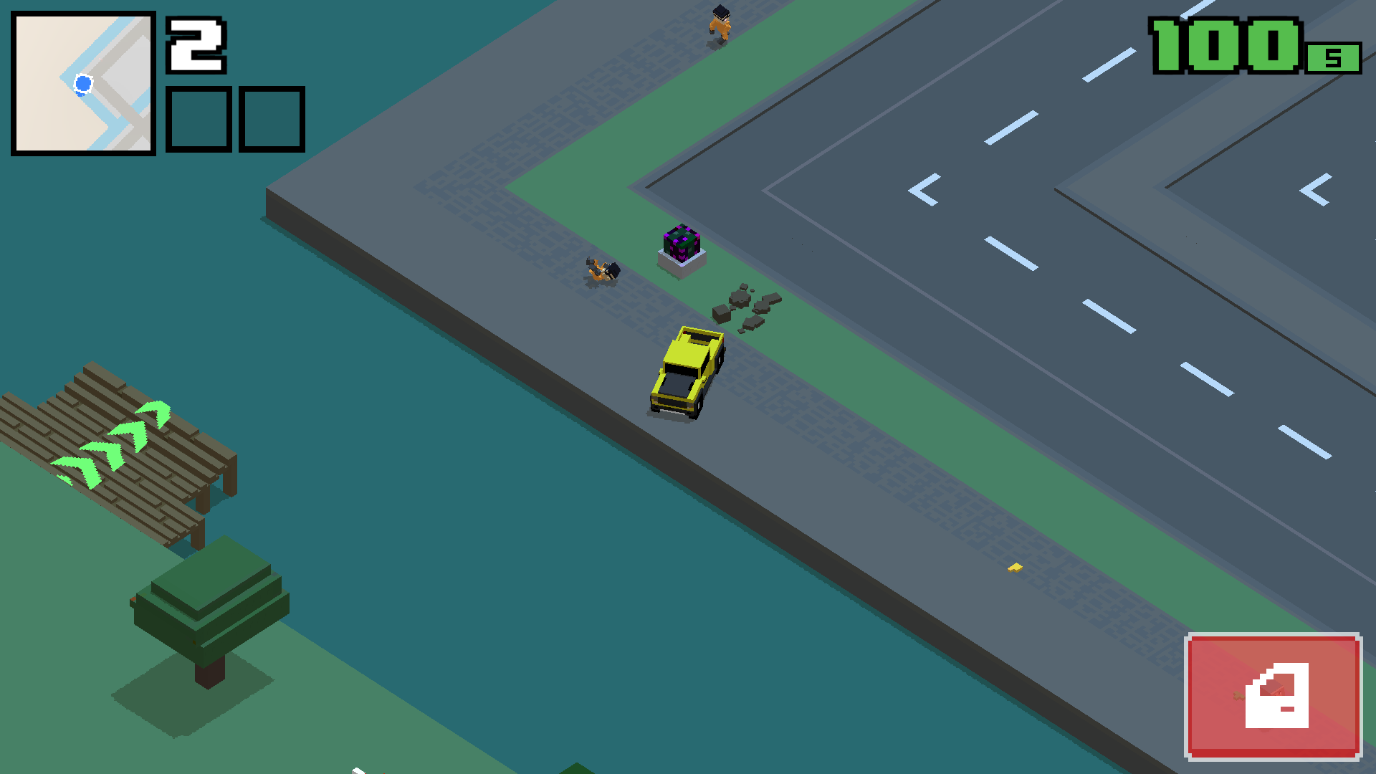Screen dimensions: 1376x774
Task: Tap the red exit vehicle door button
Action: (1272, 696)
